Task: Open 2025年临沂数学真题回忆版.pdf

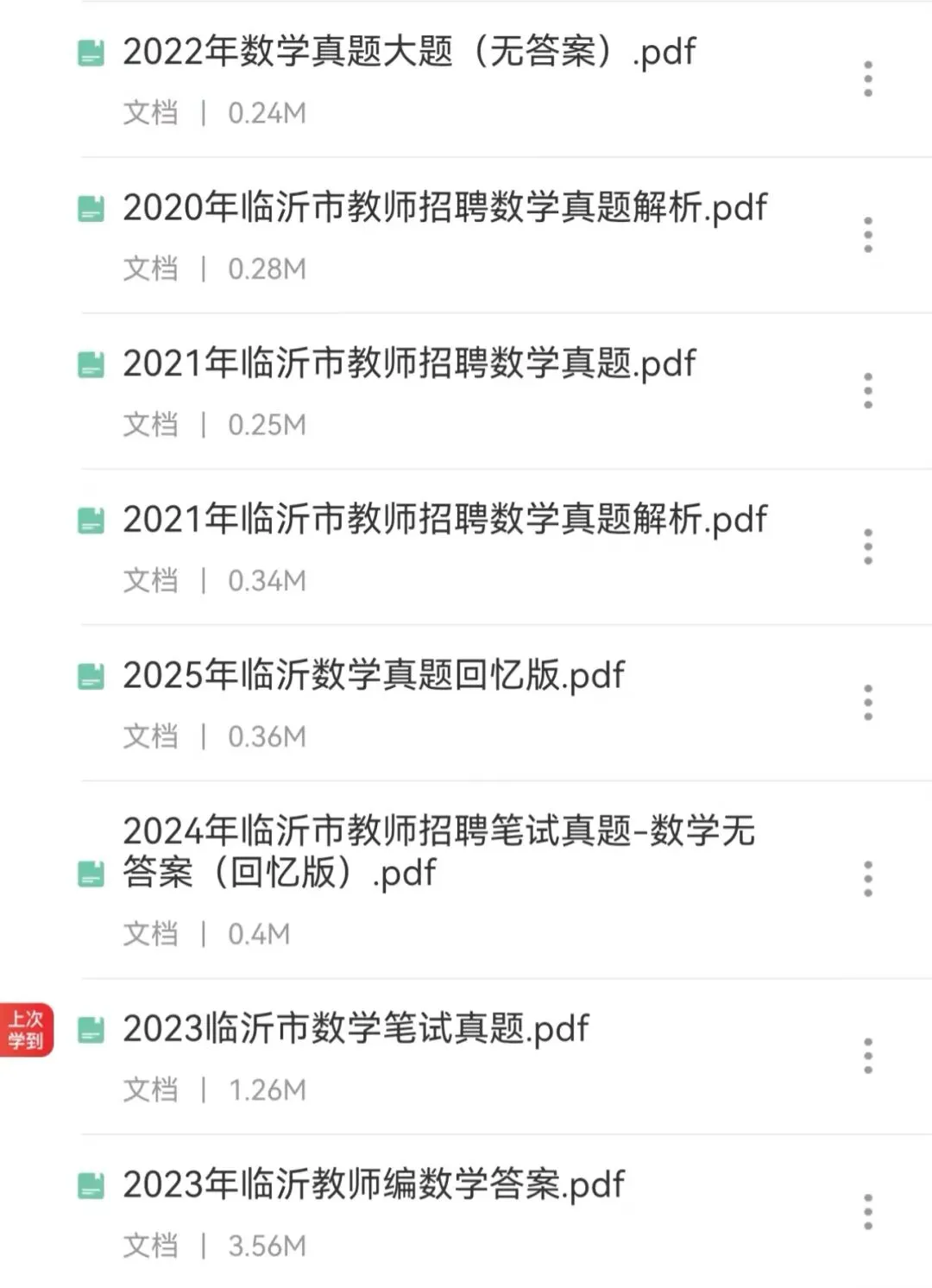Action: pyautogui.click(x=373, y=676)
